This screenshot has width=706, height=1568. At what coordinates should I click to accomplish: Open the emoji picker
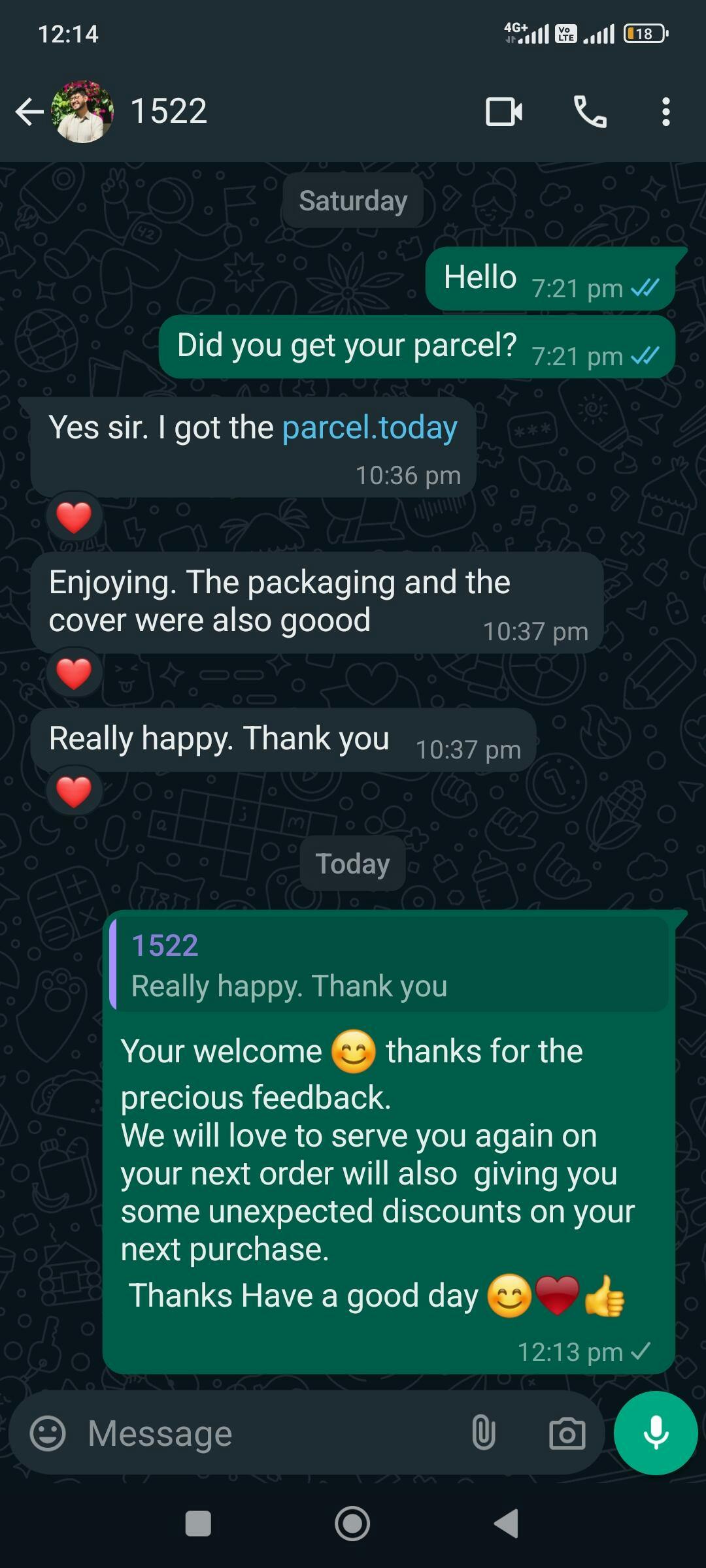coord(48,1434)
